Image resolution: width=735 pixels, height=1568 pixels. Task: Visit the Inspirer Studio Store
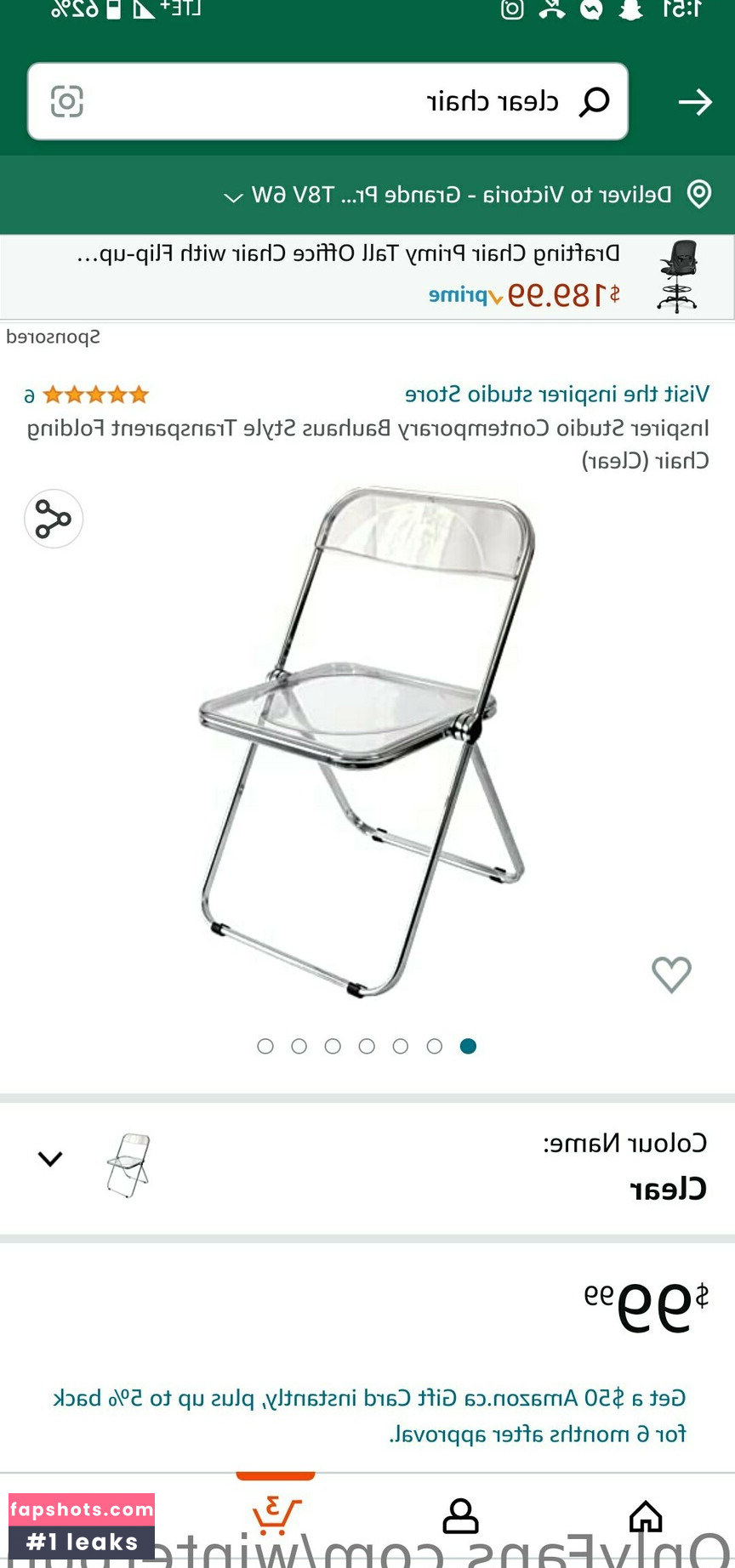pyautogui.click(x=556, y=395)
